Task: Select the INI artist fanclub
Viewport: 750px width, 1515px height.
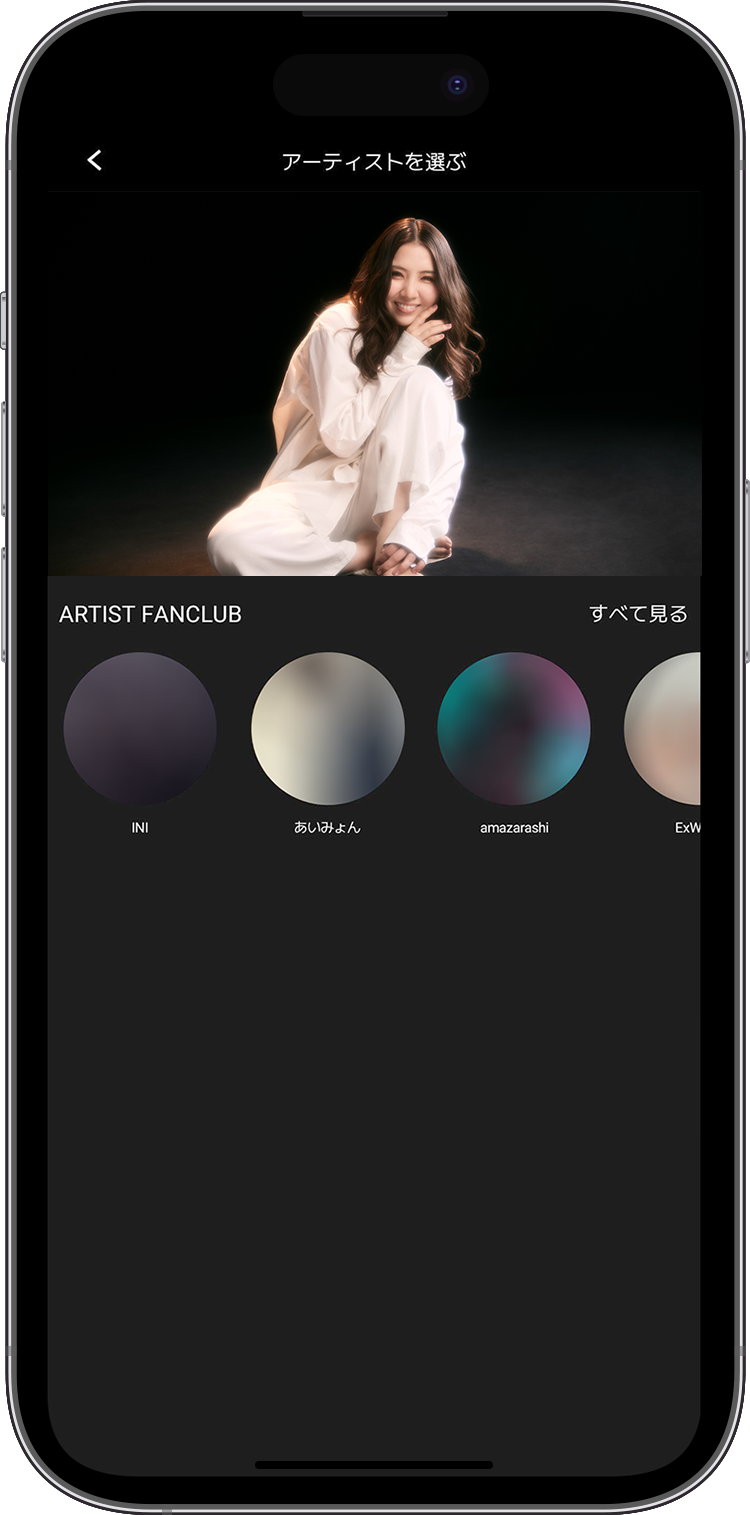Action: click(x=140, y=729)
